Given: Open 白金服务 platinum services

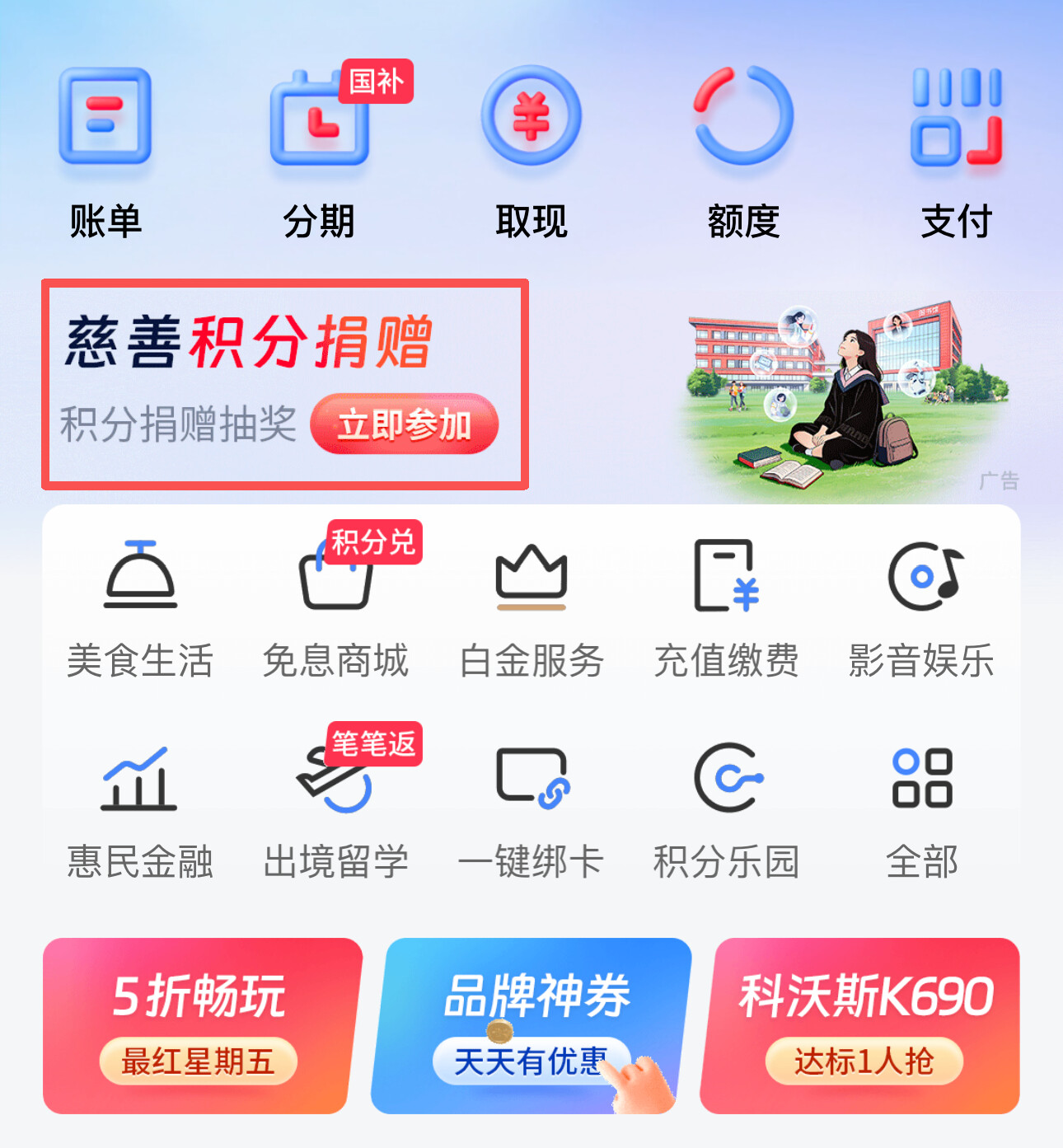Looking at the screenshot, I should tap(531, 610).
